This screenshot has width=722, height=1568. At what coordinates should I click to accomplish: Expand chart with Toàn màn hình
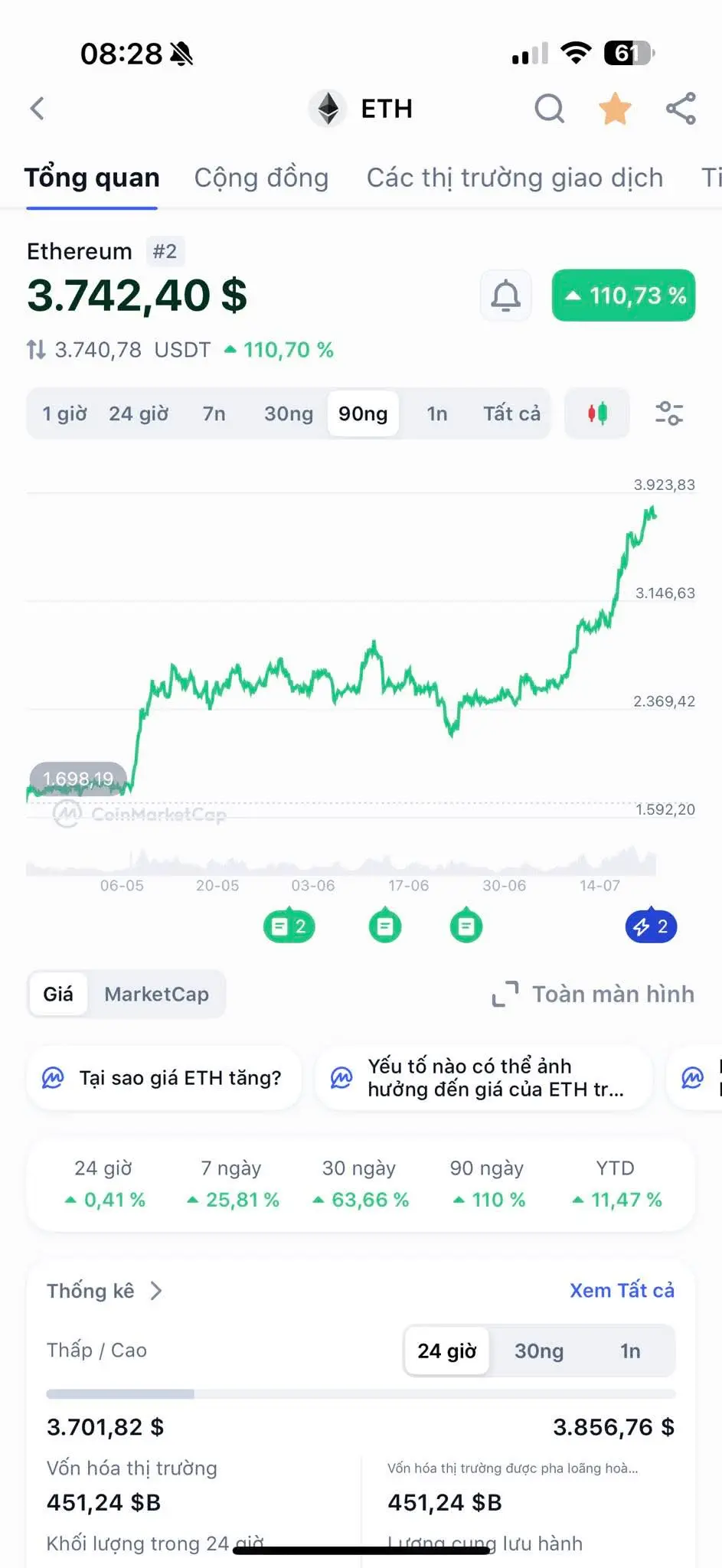(593, 994)
